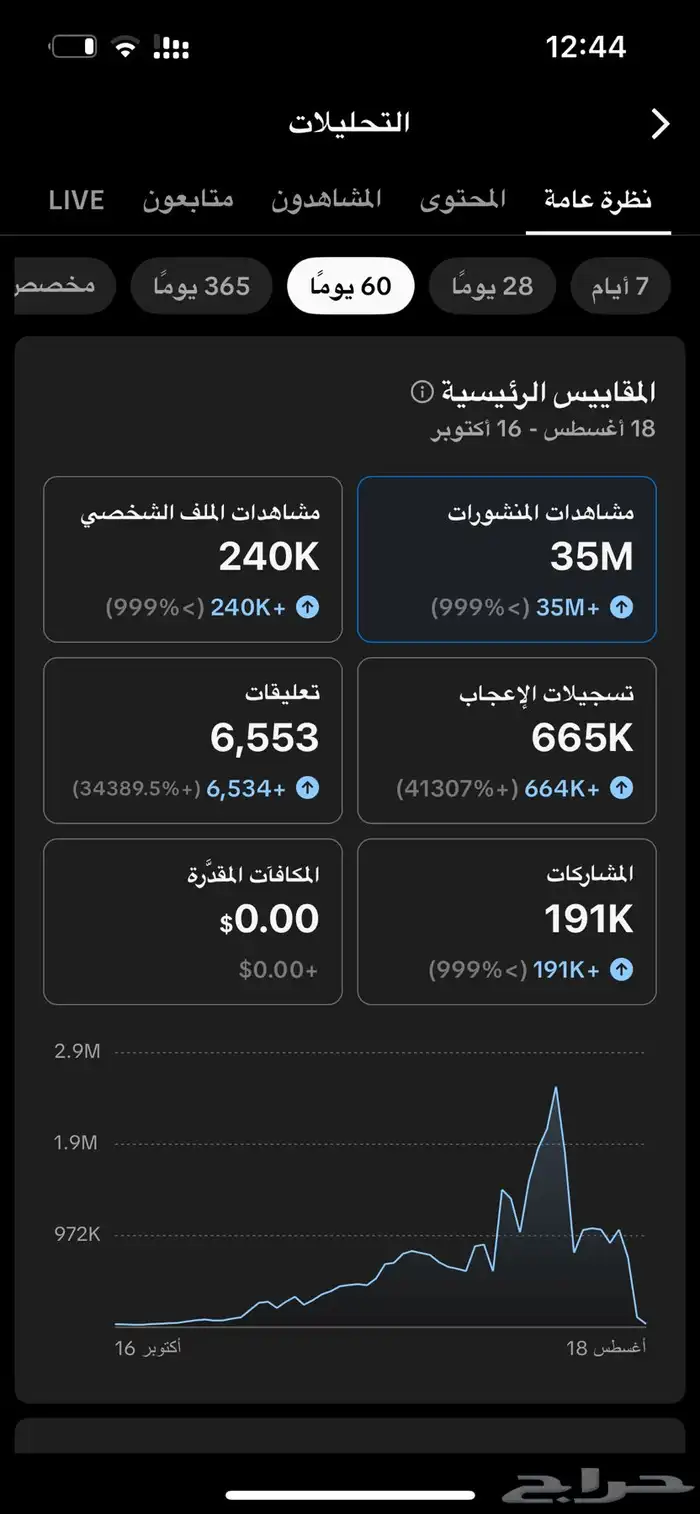The width and height of the screenshot is (700, 1514).
Task: Select the 7 أيام range chip
Action: 620,286
